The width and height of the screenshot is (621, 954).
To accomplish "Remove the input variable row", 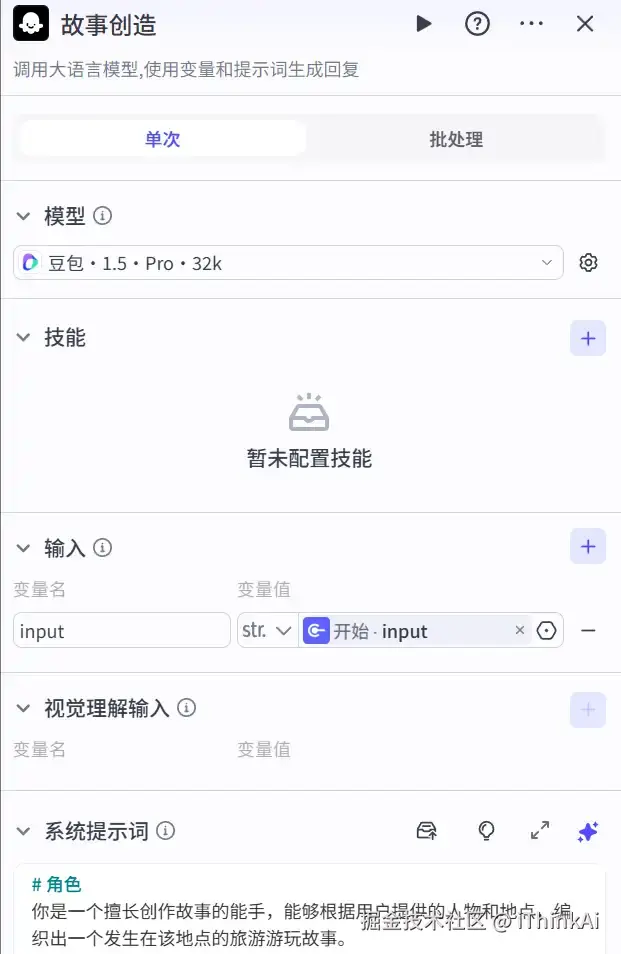I will [589, 631].
